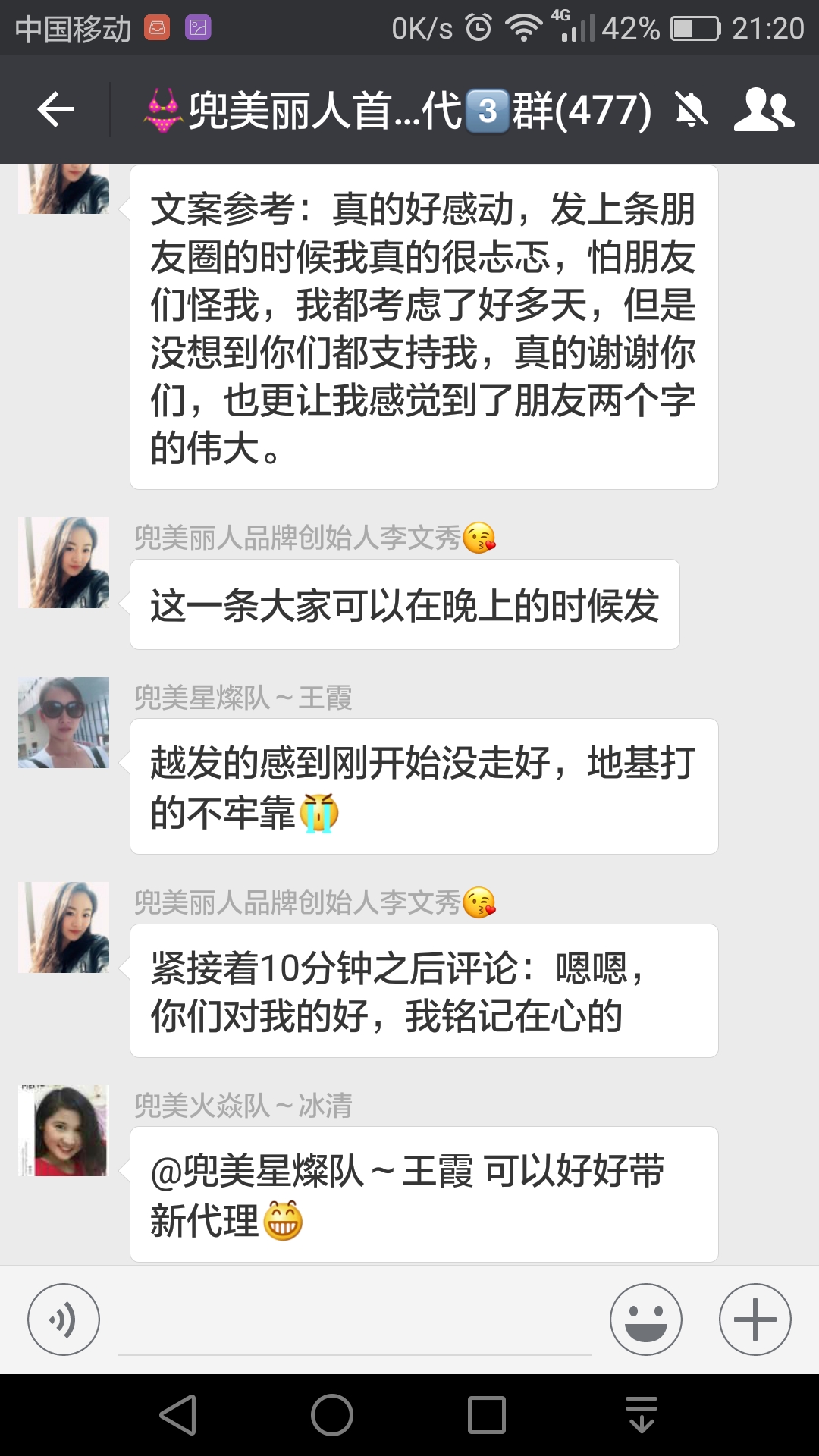The height and width of the screenshot is (1456, 819).
Task: Tap the system home button
Action: (332, 1415)
